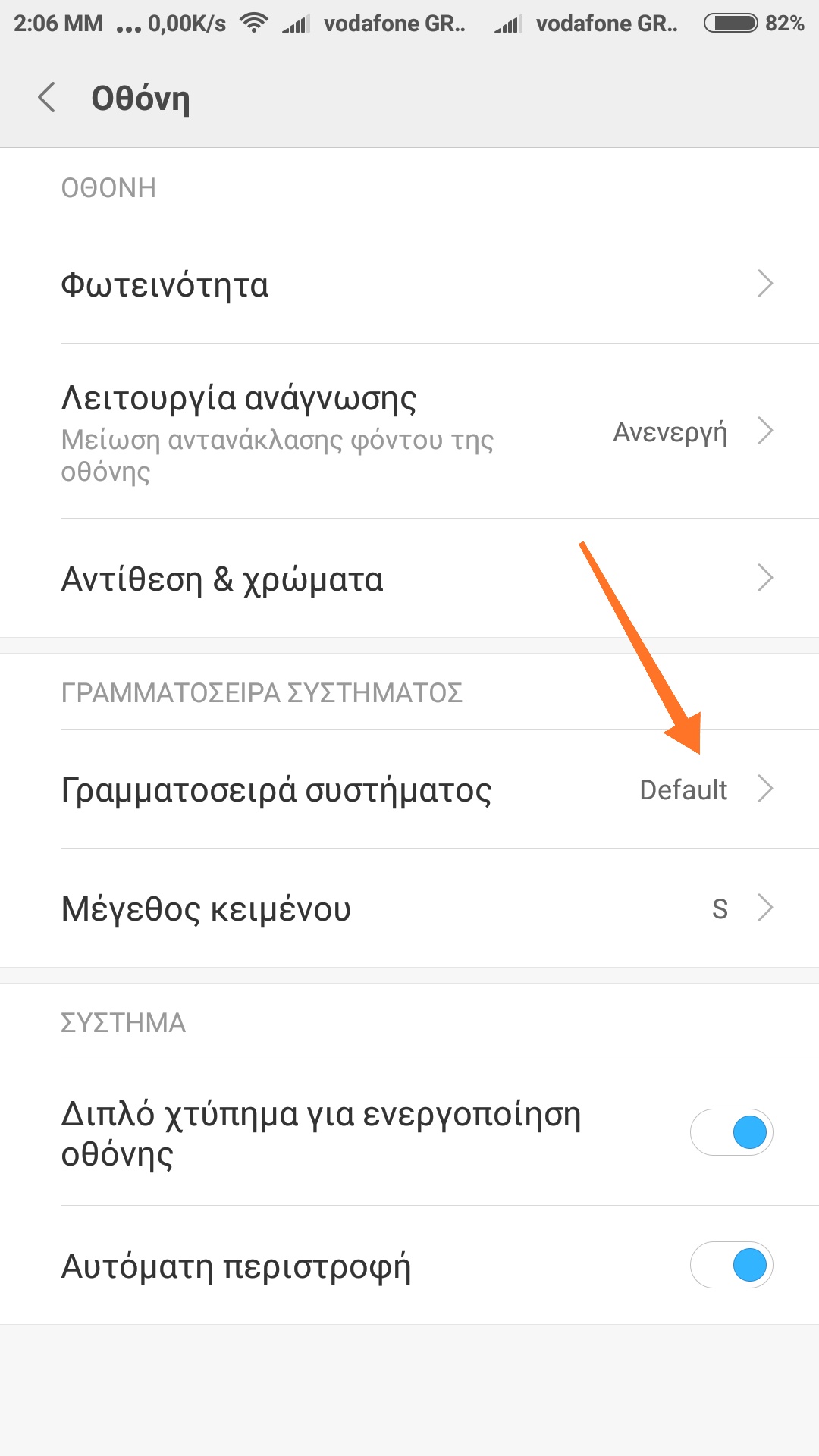Open Αντίθεση & χρώματα settings
The width and height of the screenshot is (819, 1456).
tap(409, 579)
